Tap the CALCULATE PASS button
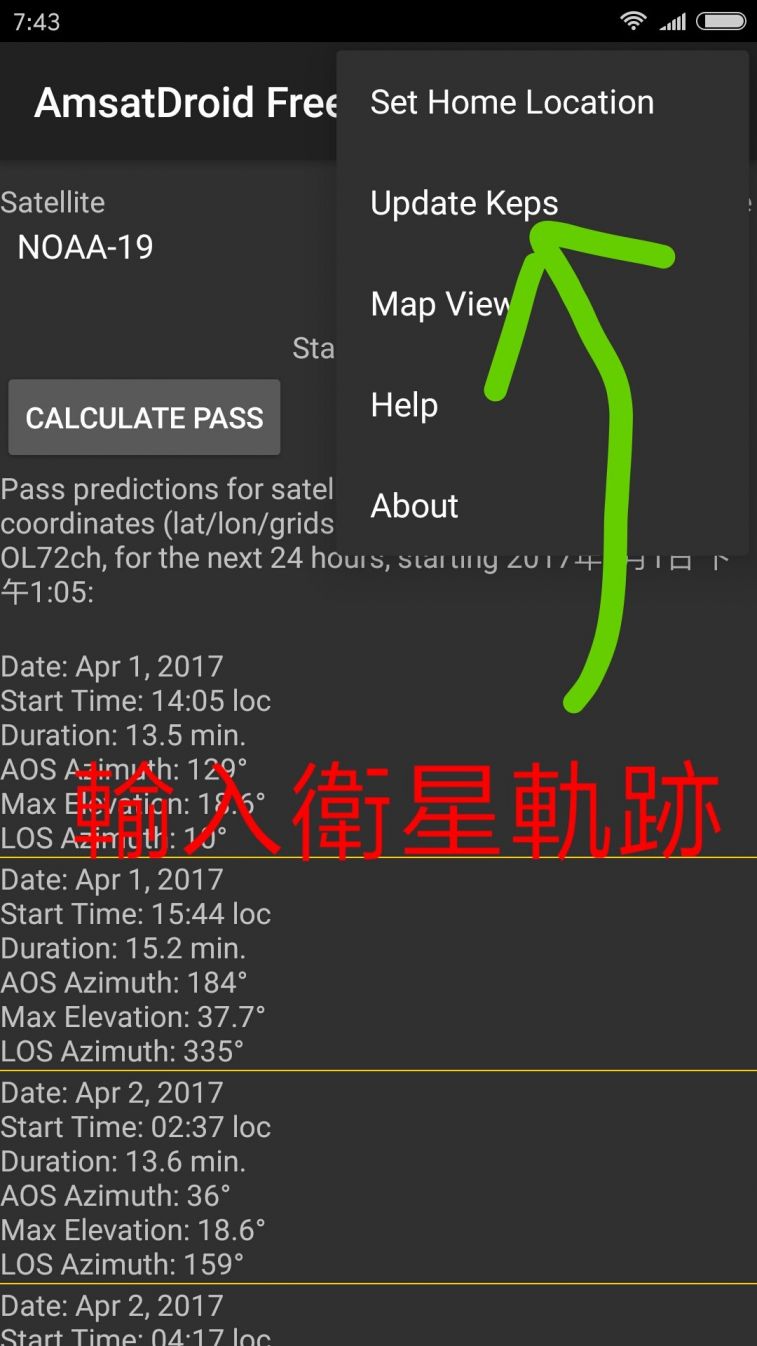Image resolution: width=757 pixels, height=1346 pixels. tap(144, 418)
